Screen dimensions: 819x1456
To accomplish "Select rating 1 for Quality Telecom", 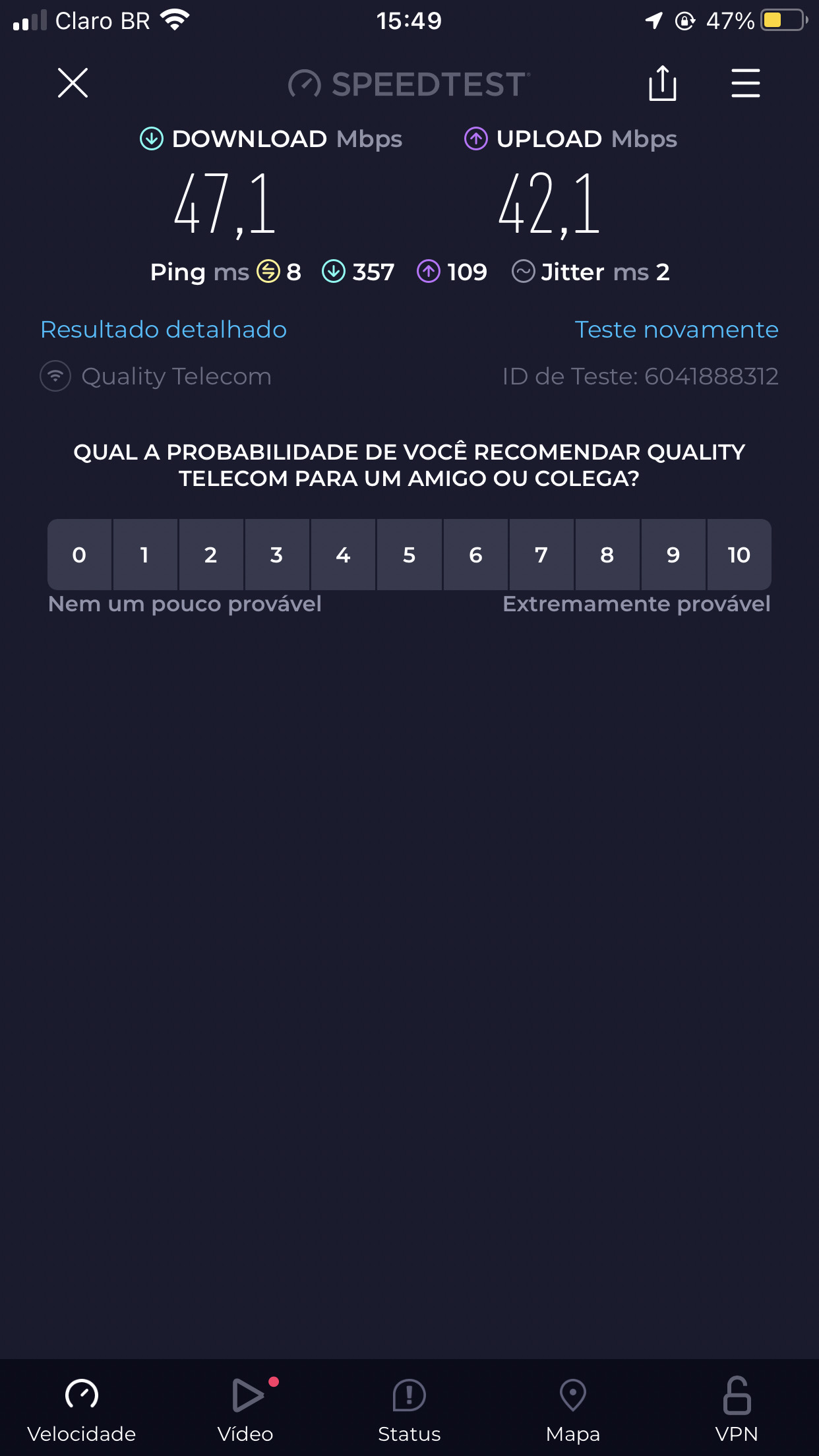I will (145, 555).
